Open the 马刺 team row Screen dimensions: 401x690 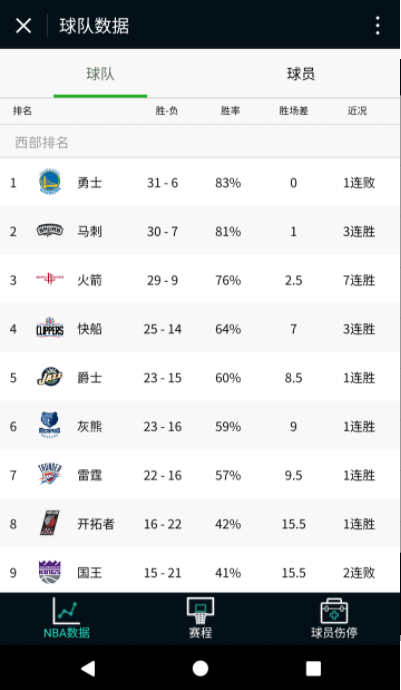[x=200, y=231]
